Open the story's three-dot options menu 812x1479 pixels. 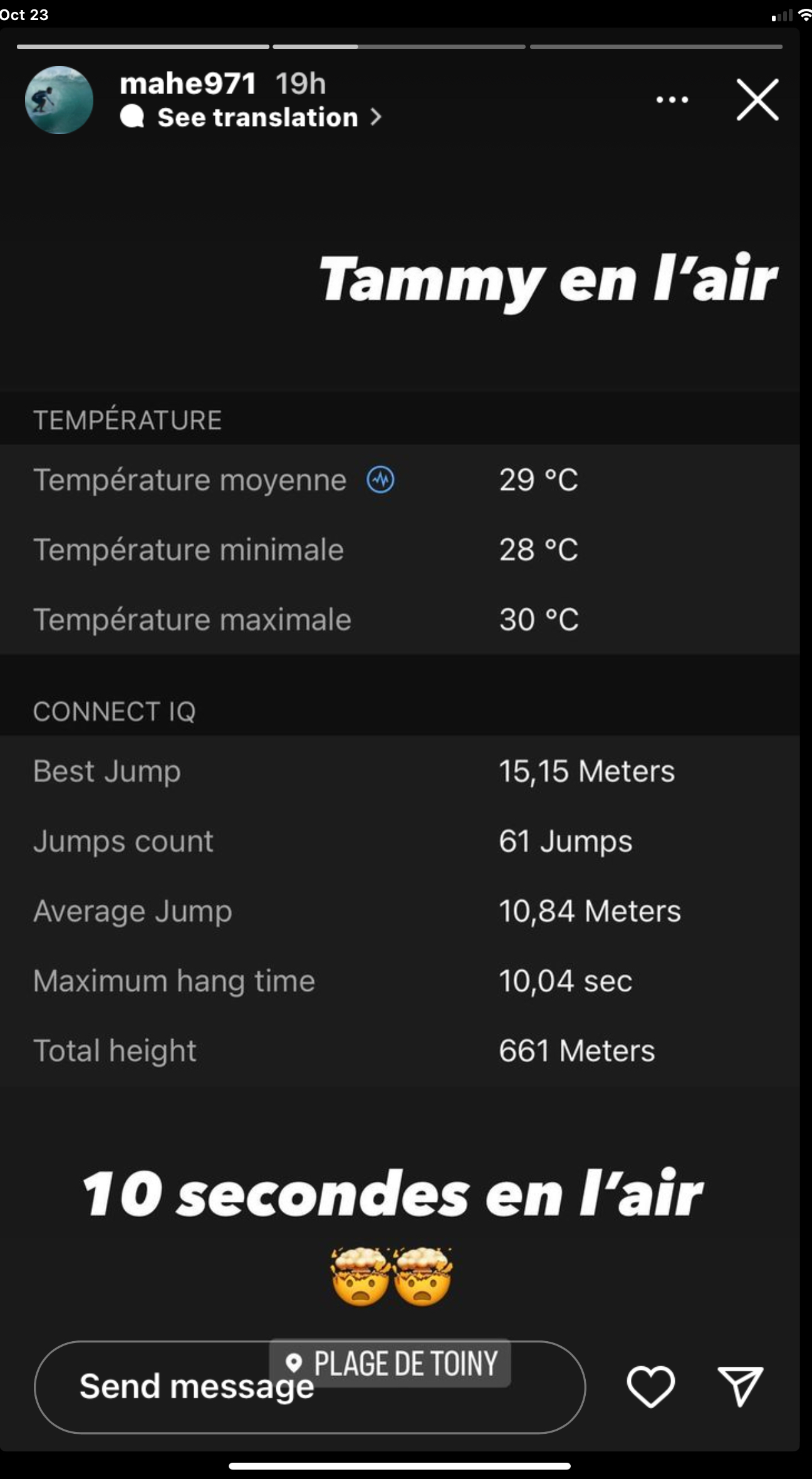tap(672, 100)
